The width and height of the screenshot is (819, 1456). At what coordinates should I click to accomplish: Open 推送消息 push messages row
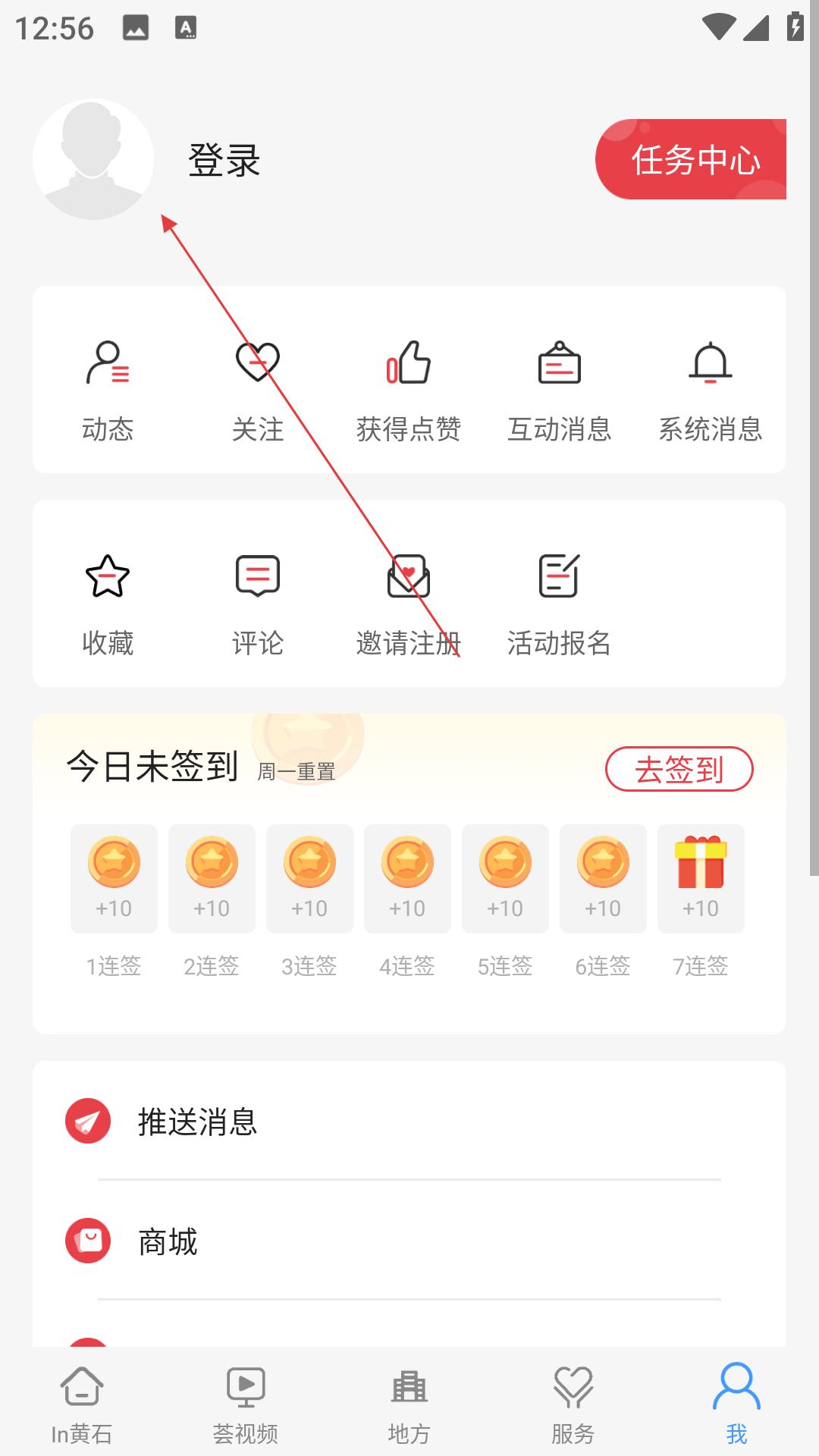click(409, 1121)
